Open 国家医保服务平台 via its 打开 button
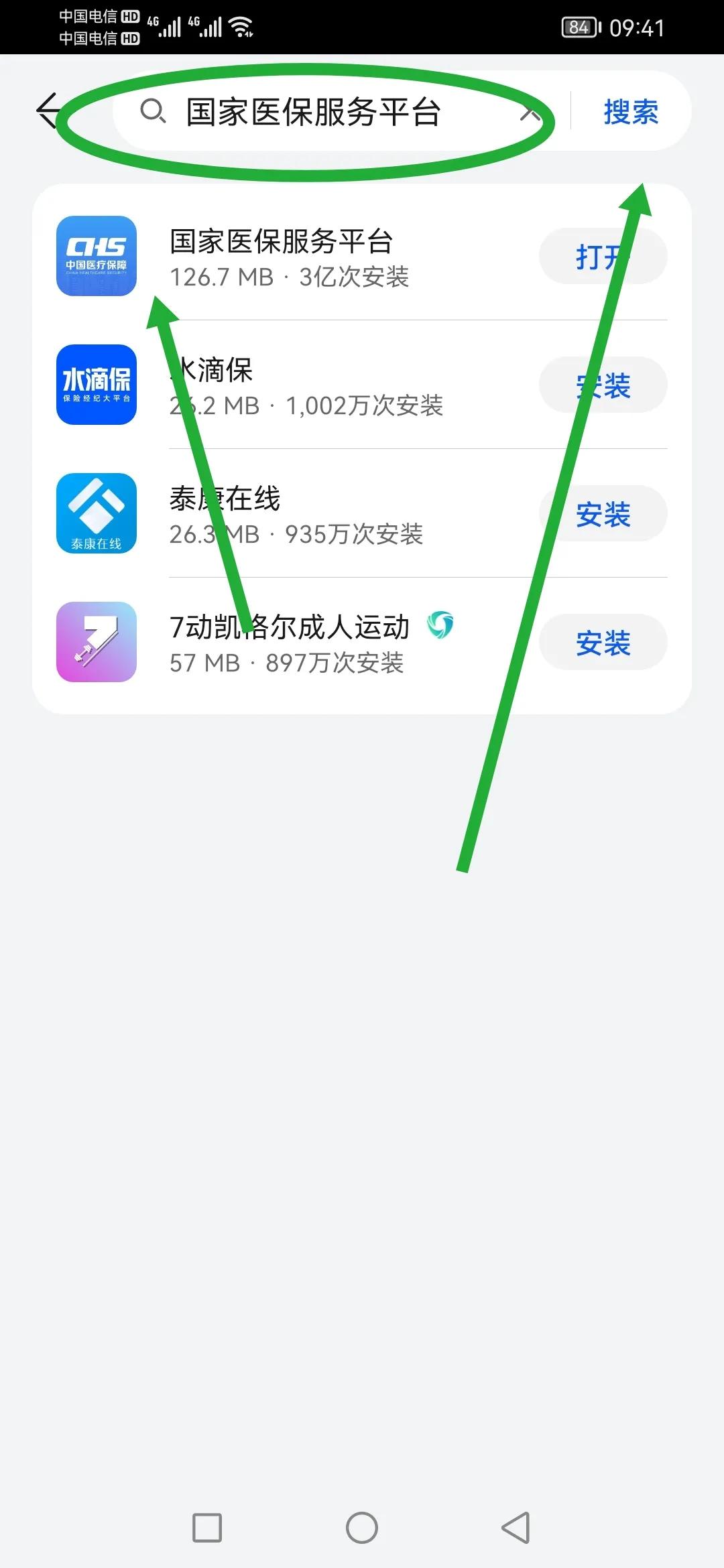 click(x=602, y=257)
